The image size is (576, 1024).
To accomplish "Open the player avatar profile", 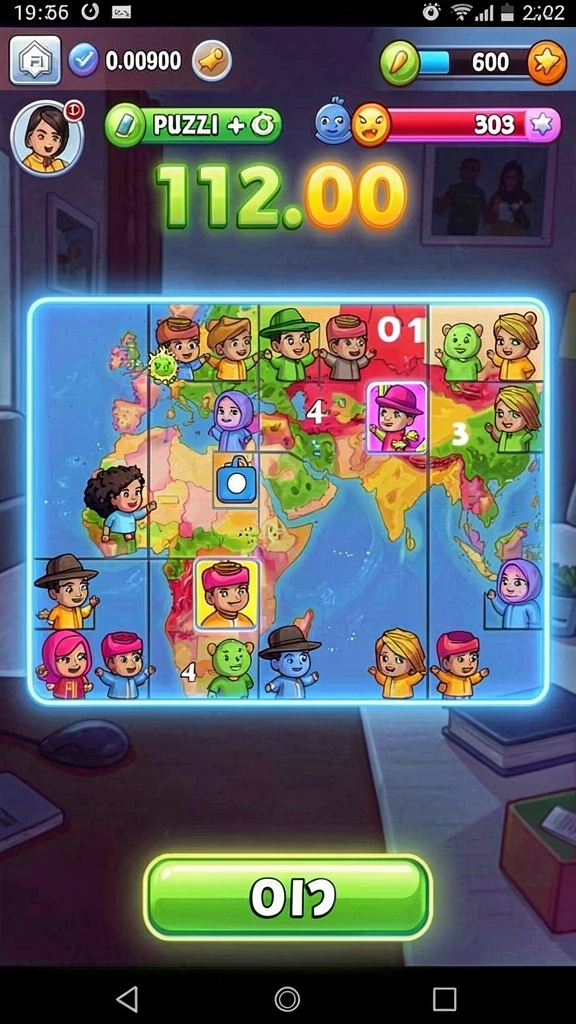I will click(46, 138).
